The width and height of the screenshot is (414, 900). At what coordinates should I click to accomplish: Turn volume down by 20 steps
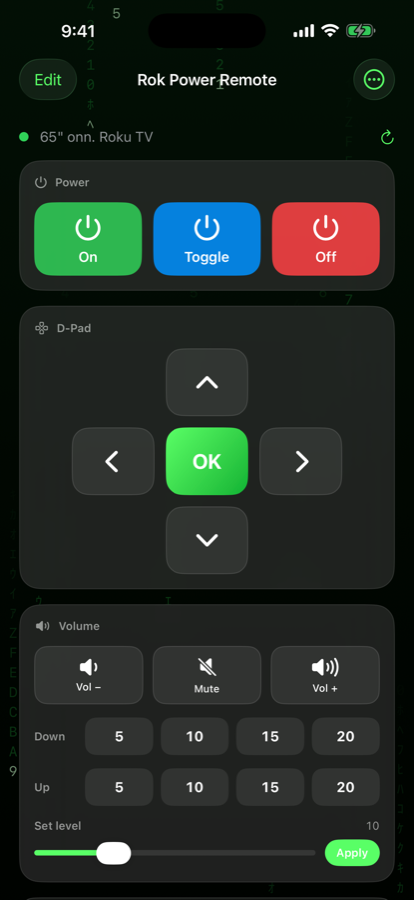pyautogui.click(x=346, y=736)
